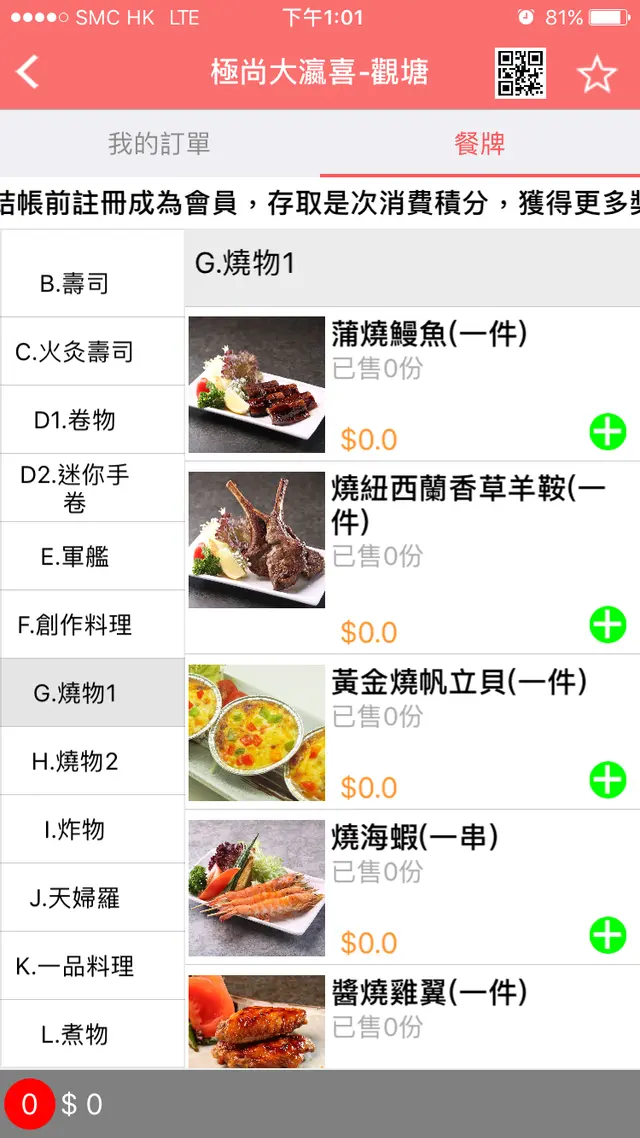The height and width of the screenshot is (1138, 640).
Task: Switch to the 我的訂單 tab
Action: 160,144
